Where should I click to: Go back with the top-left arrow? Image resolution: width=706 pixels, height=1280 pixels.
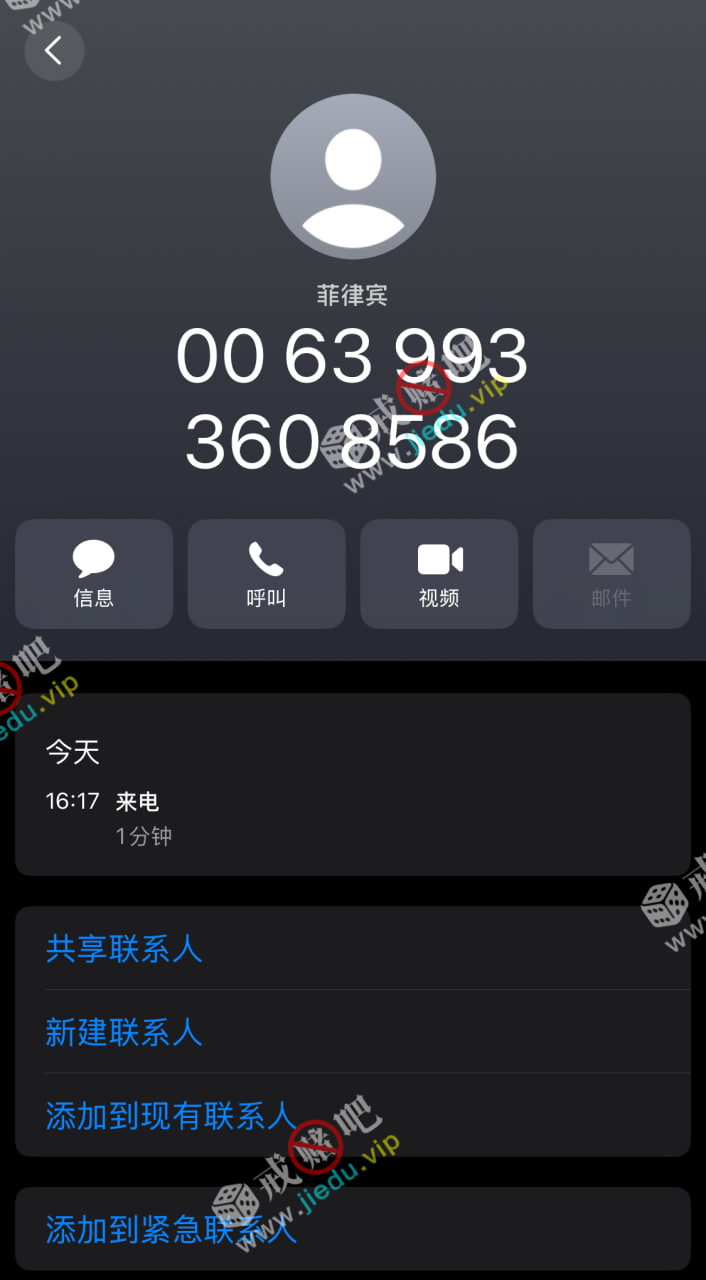(54, 51)
